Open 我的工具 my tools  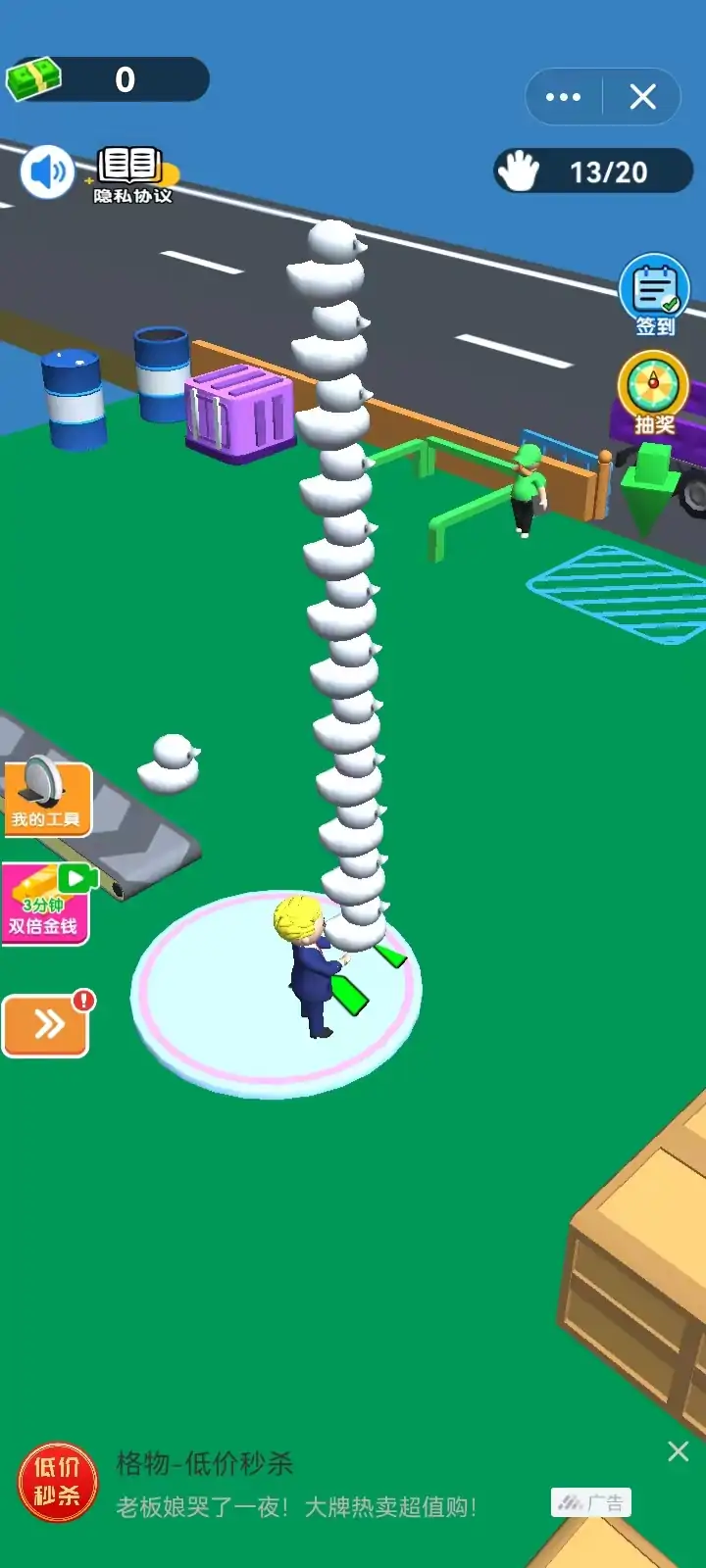click(46, 799)
